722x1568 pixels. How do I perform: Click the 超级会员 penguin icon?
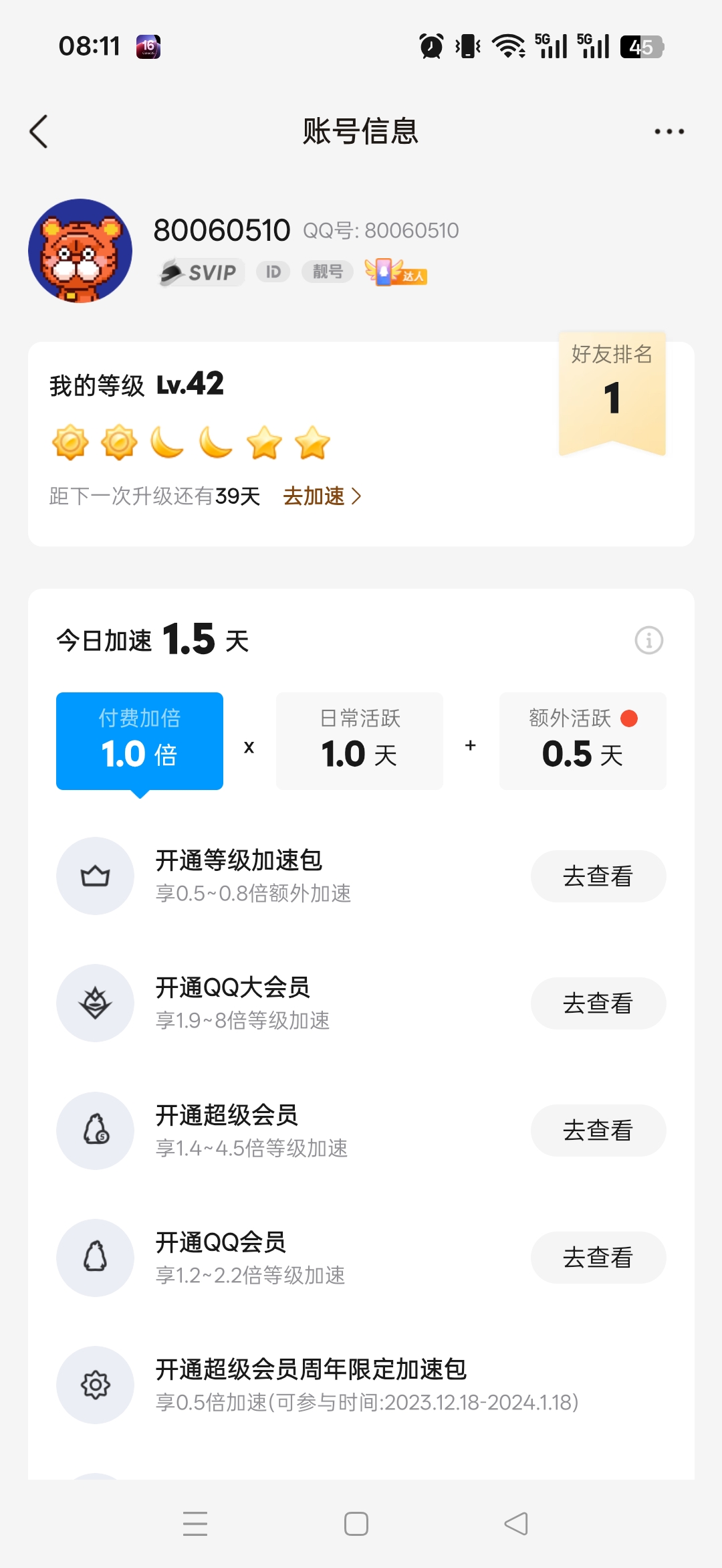(x=95, y=1131)
